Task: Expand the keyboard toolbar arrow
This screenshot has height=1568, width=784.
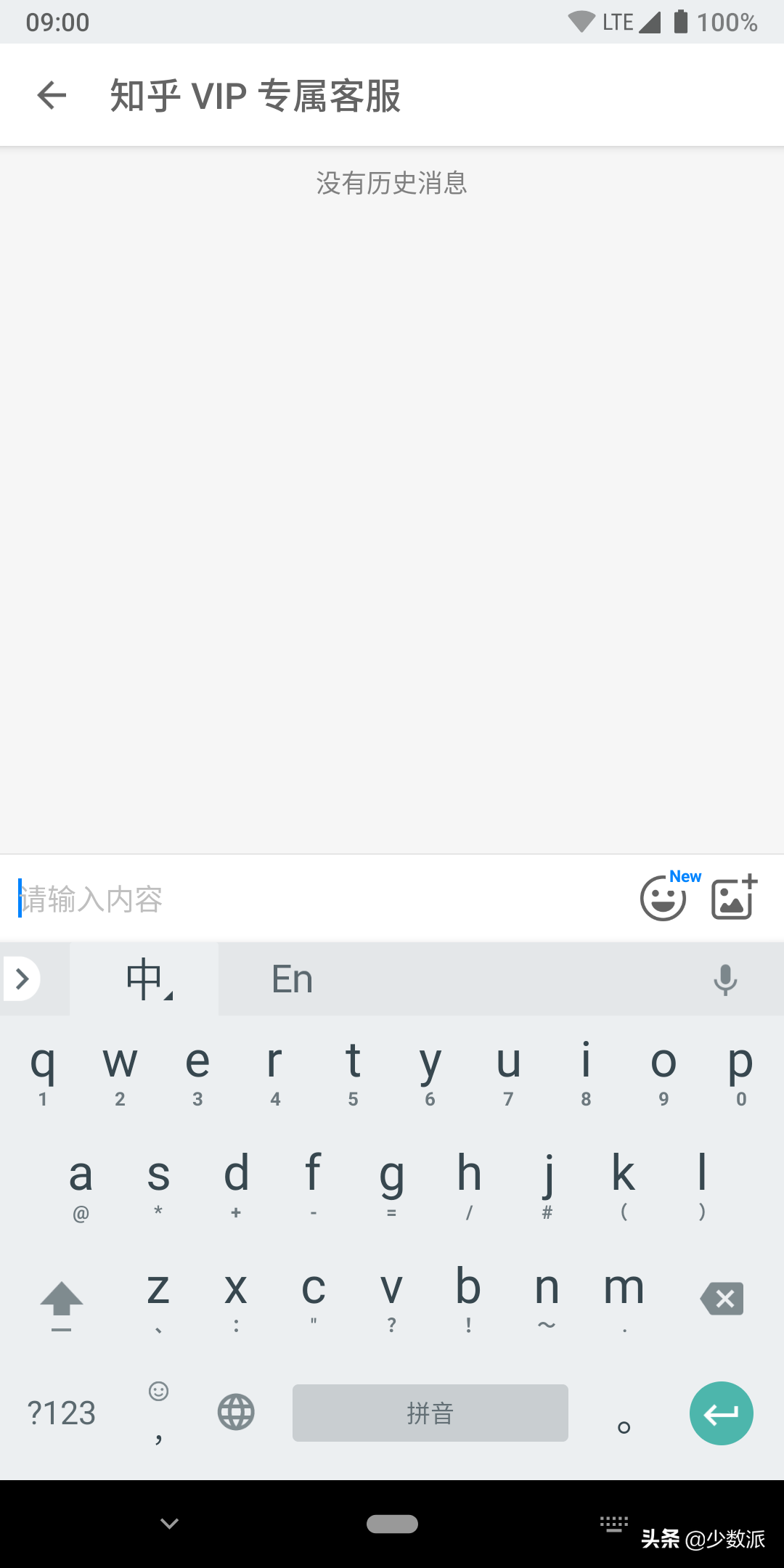Action: tap(23, 979)
